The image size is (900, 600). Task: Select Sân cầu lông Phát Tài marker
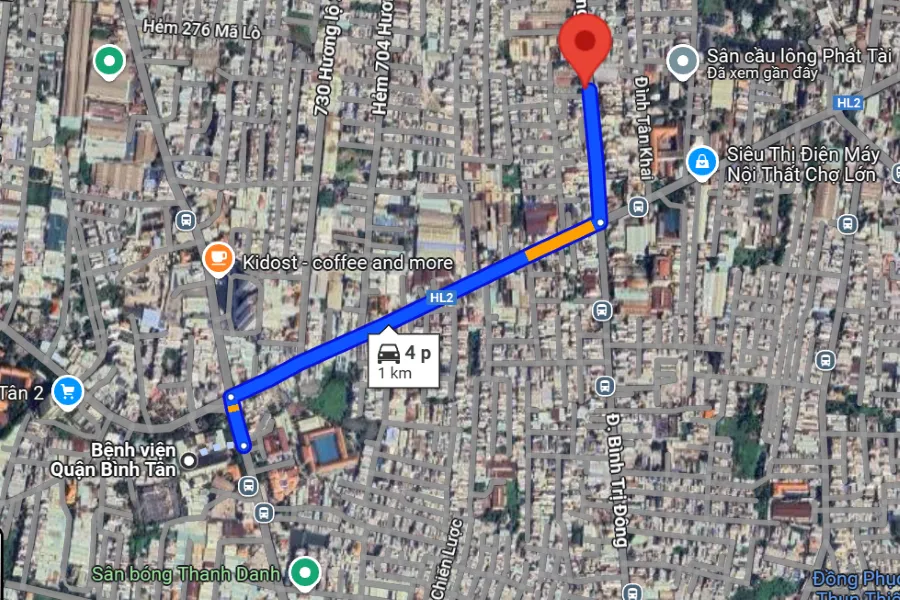click(x=683, y=62)
